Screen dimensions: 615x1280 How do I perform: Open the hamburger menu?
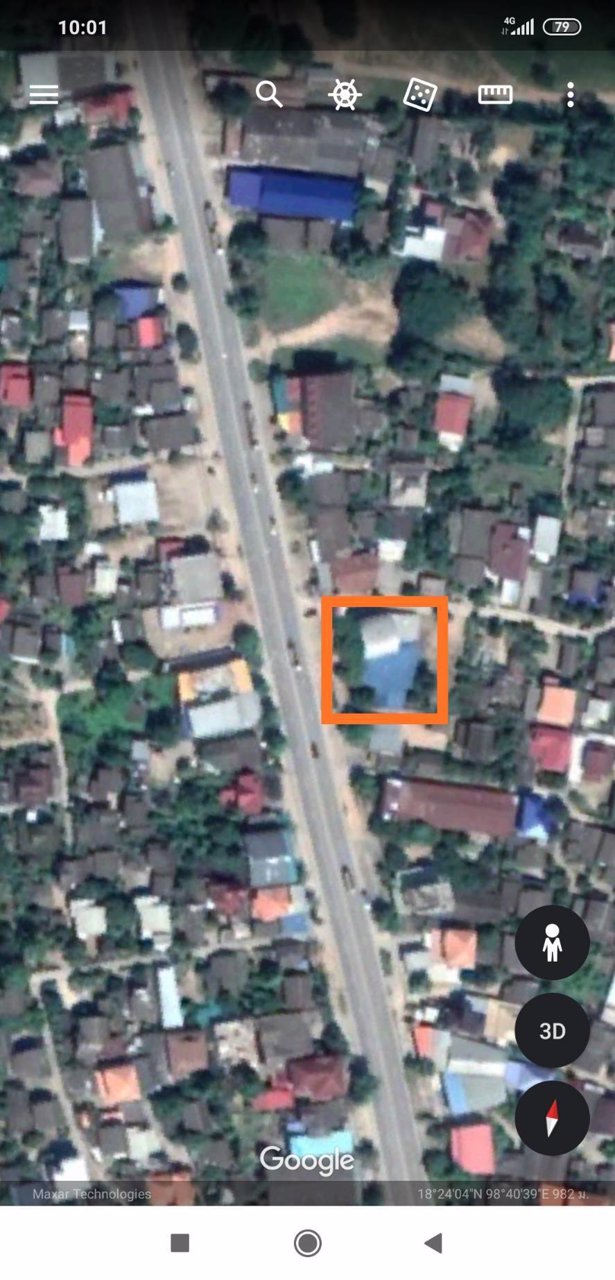(44, 95)
